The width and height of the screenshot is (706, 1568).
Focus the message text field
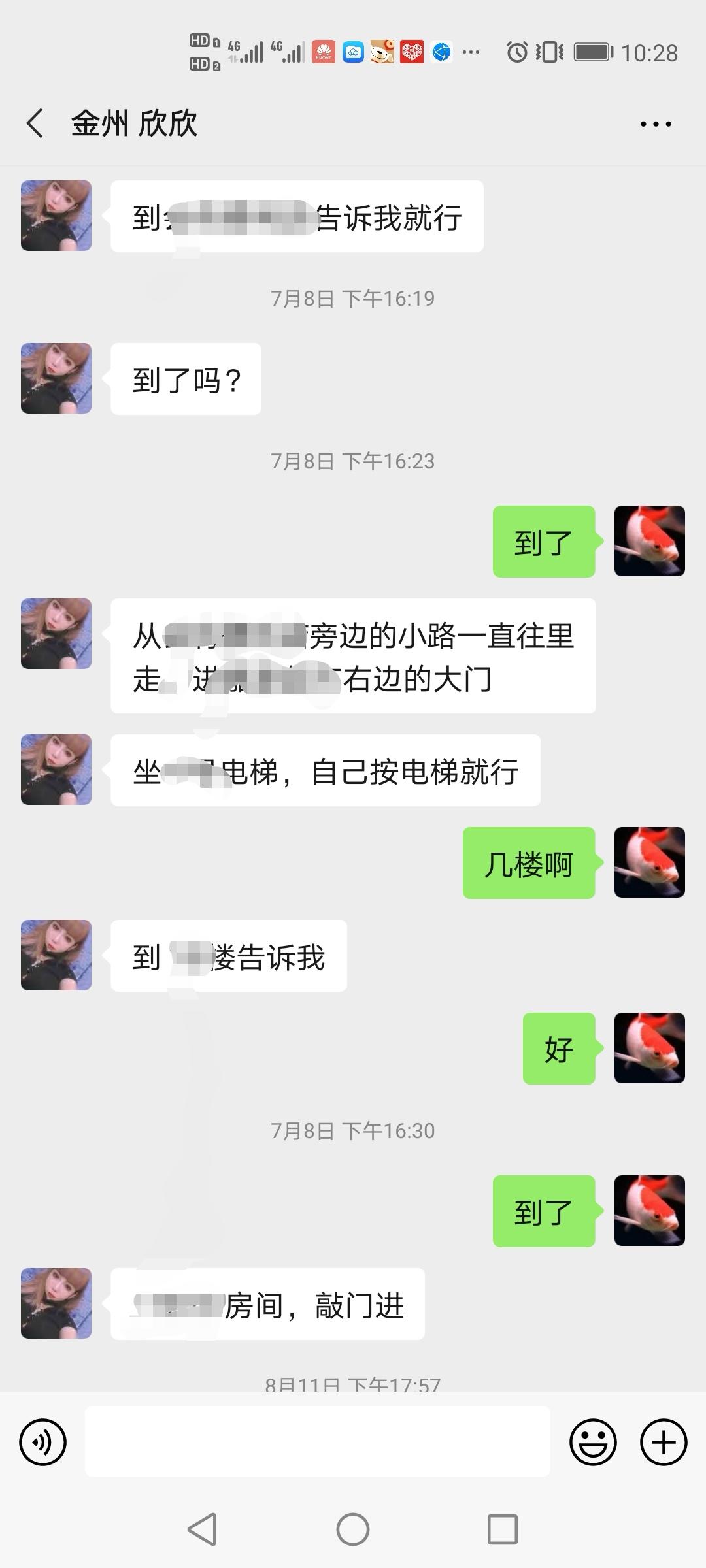(317, 1441)
